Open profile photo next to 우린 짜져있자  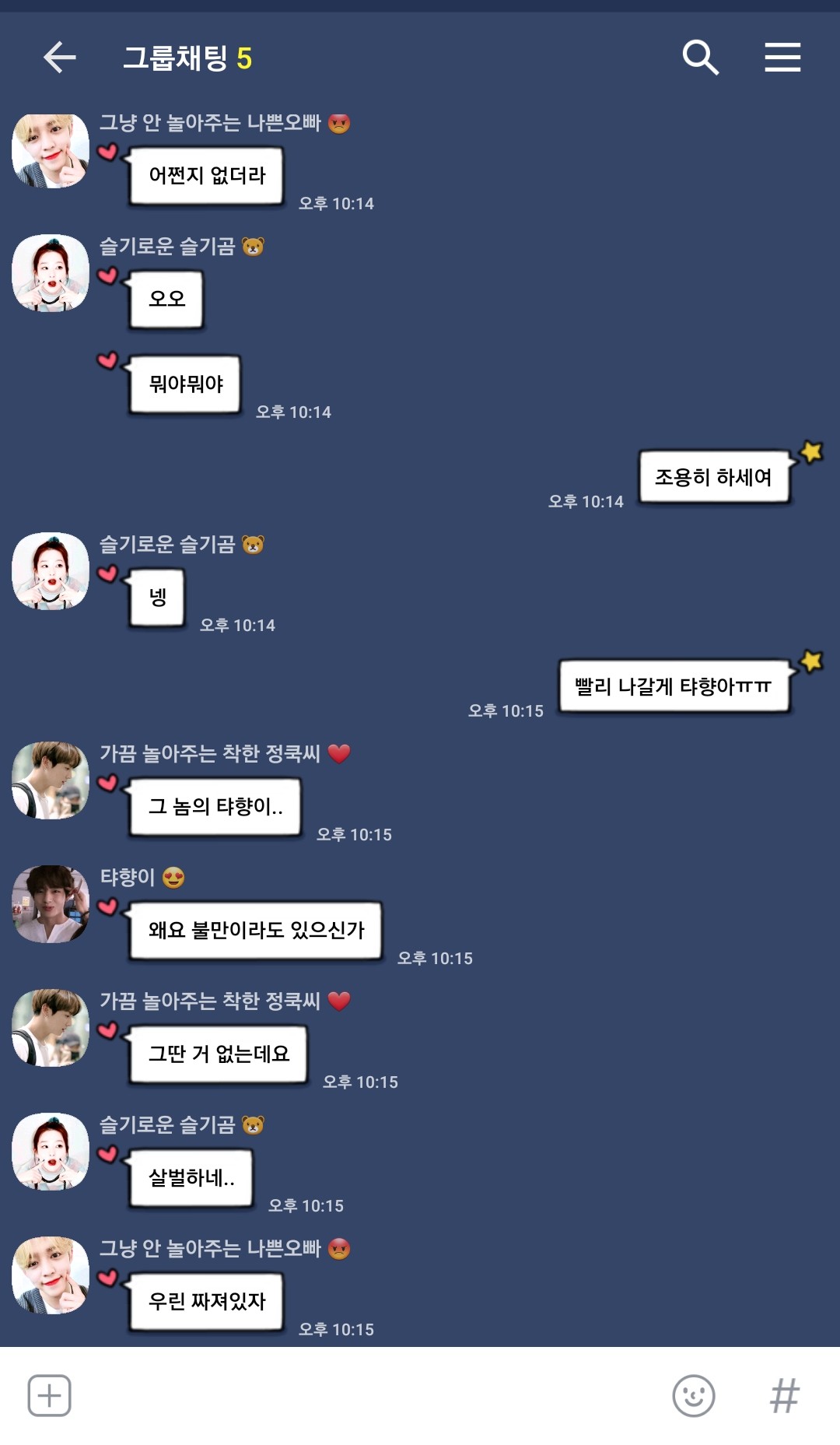[51, 1275]
